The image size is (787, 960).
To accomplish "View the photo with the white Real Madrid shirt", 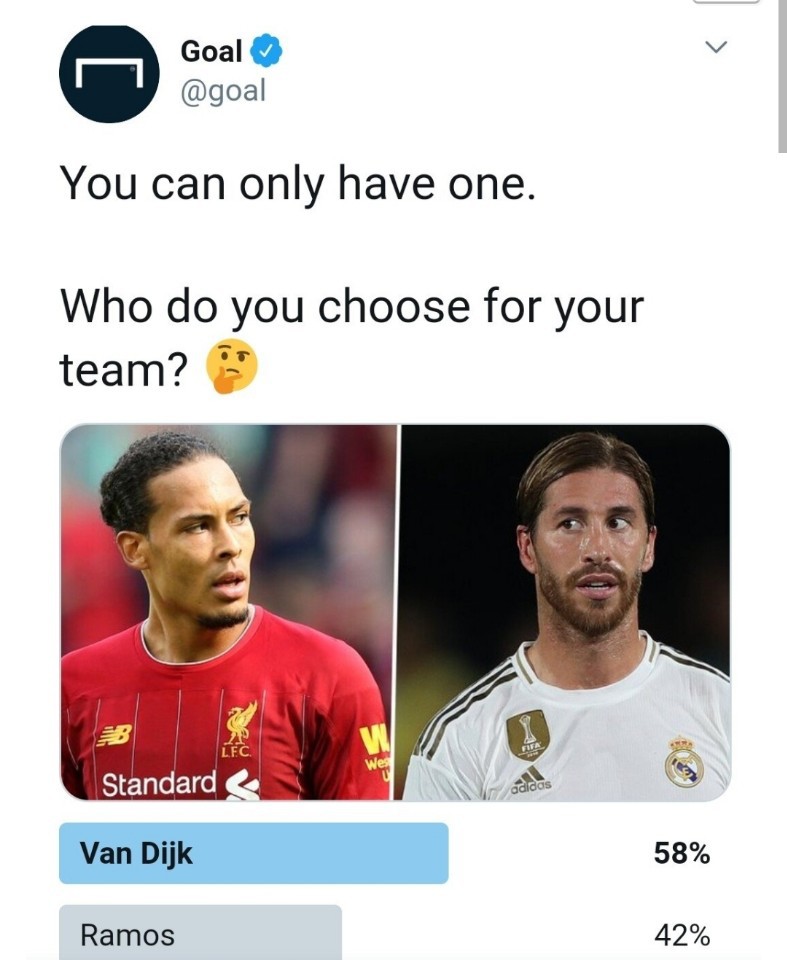I will 565,612.
